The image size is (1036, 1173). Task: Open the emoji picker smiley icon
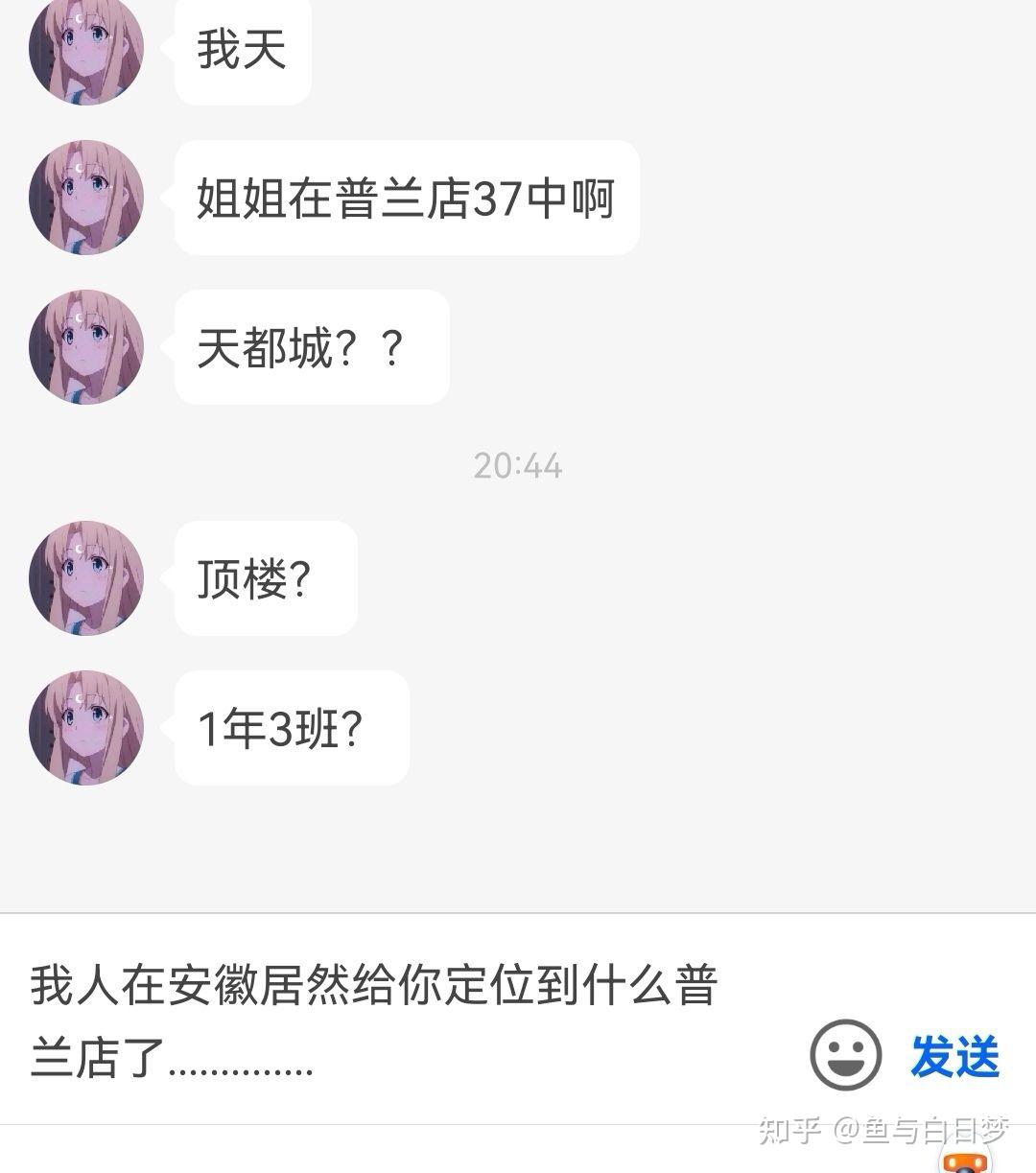pyautogui.click(x=844, y=1052)
